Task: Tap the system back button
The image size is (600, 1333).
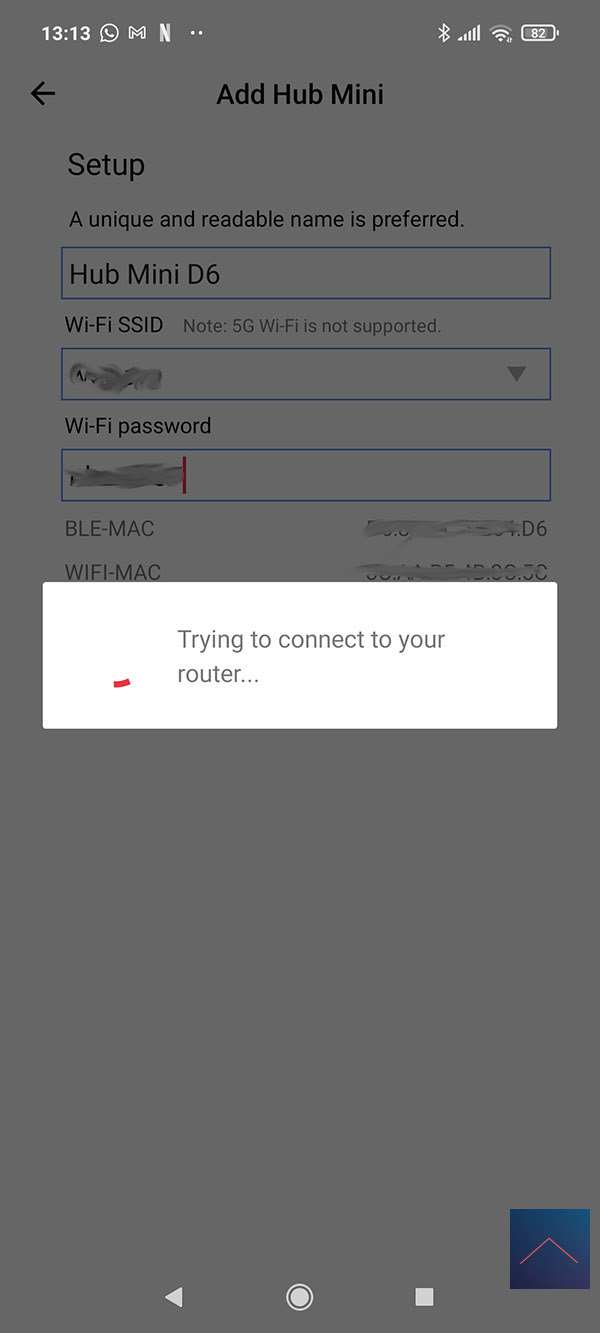Action: click(174, 1297)
